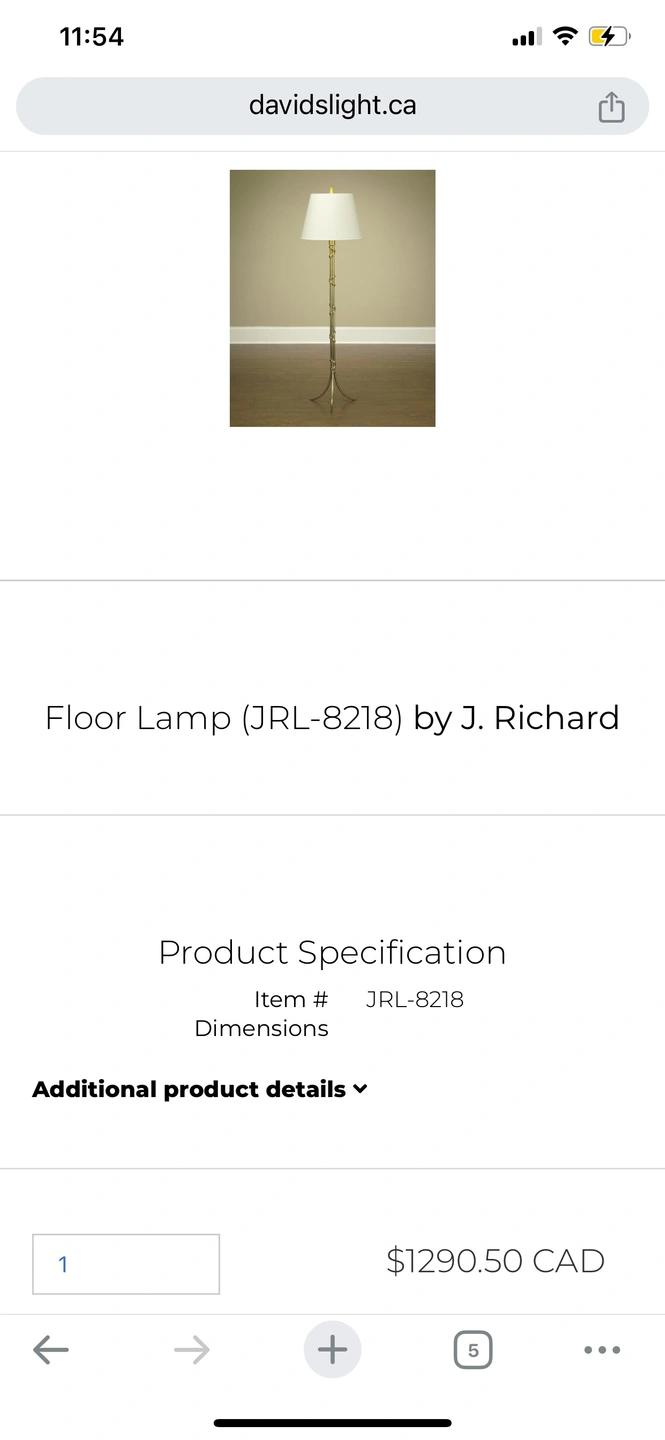The height and width of the screenshot is (1440, 665).
Task: Go back to the previous page
Action: coord(51,1350)
